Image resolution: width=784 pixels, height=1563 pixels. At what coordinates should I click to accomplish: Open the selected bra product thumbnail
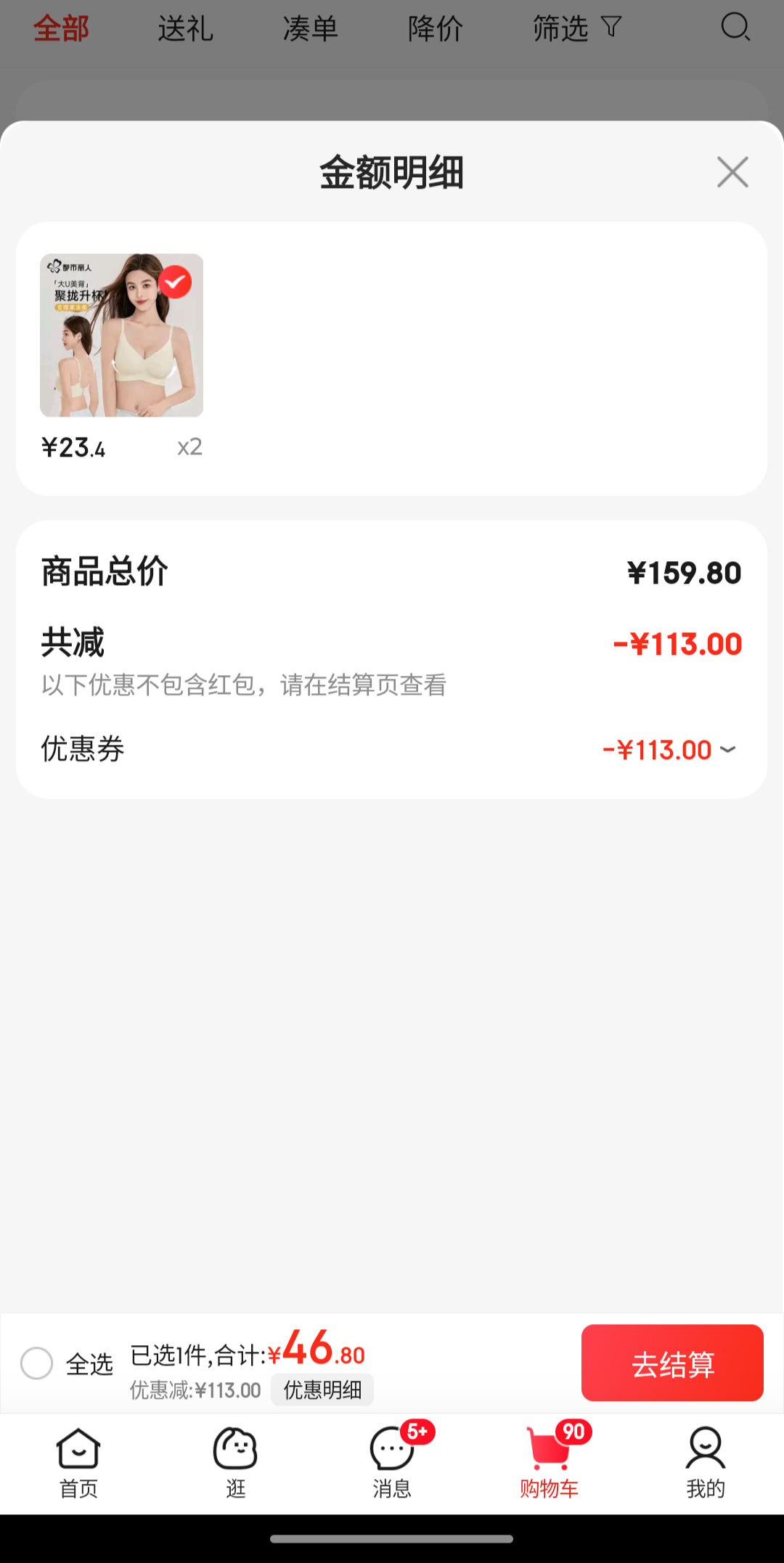pyautogui.click(x=121, y=335)
